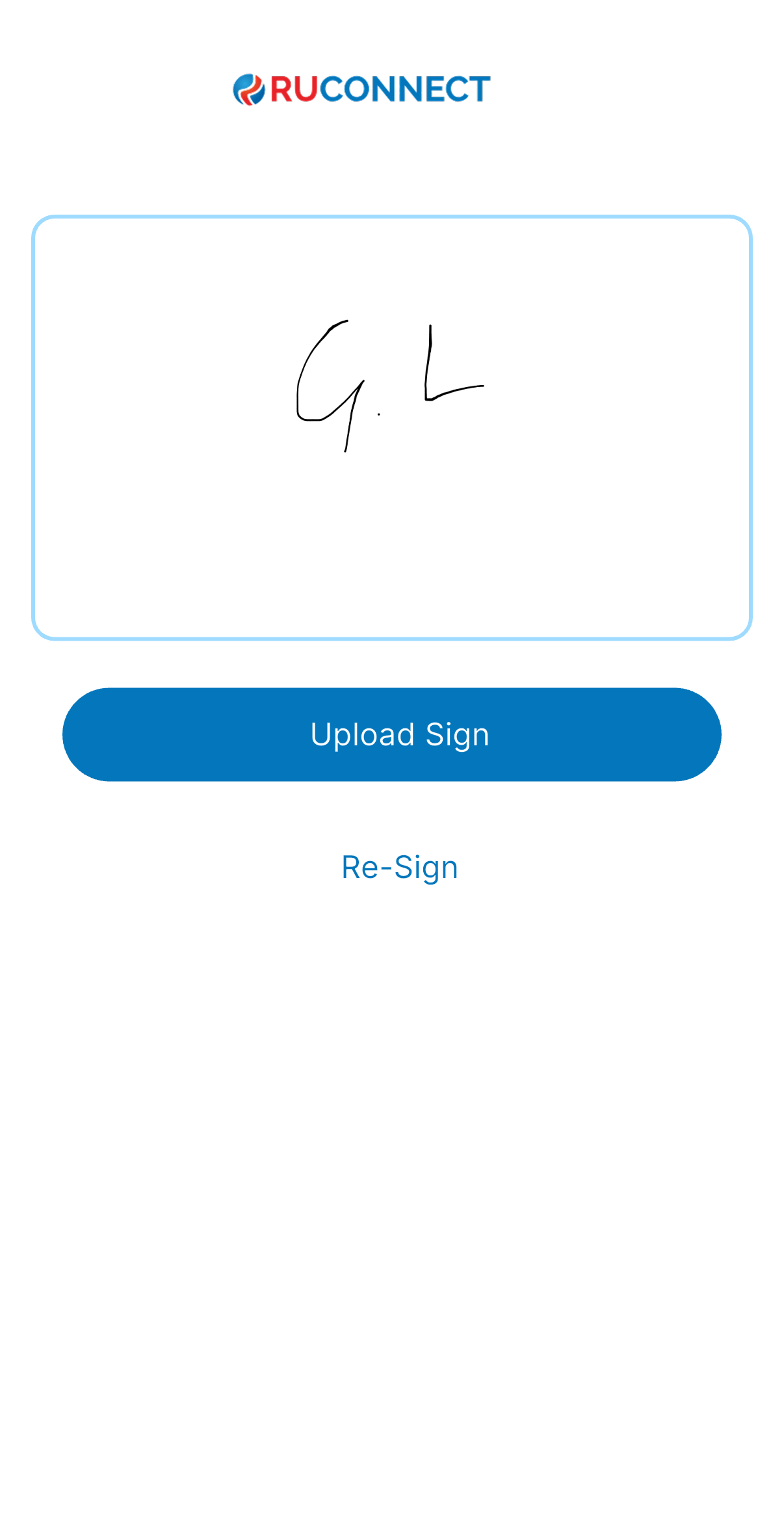Select Re-Sign to redo the signature

[399, 867]
